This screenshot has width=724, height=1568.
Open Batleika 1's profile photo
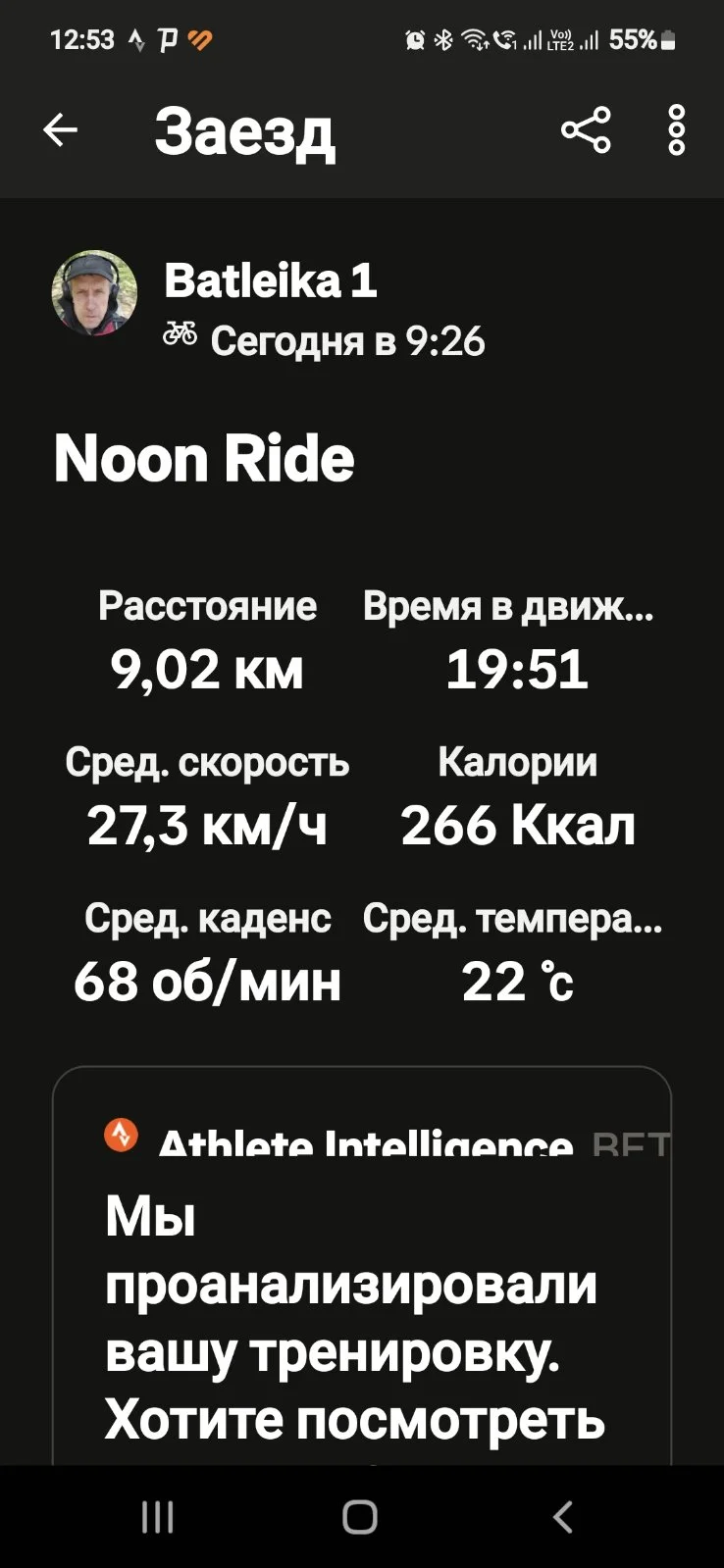point(94,293)
